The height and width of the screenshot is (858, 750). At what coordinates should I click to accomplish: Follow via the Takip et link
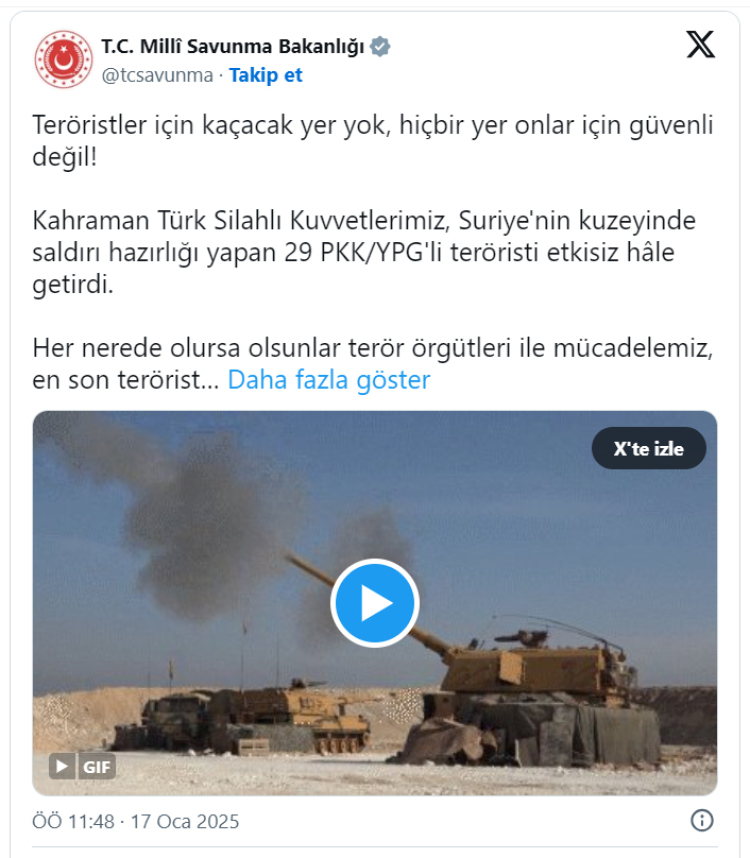(x=265, y=75)
